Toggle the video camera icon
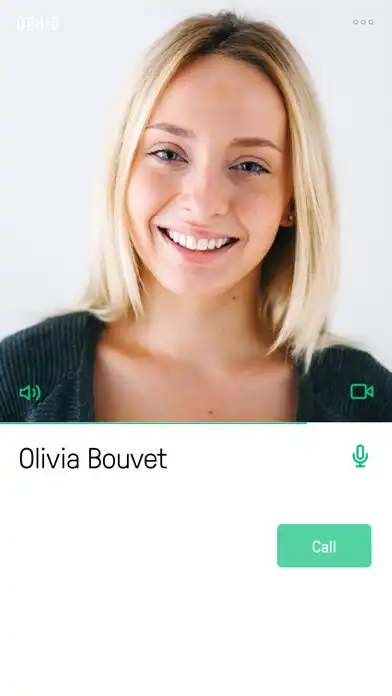The height and width of the screenshot is (696, 392). [362, 392]
